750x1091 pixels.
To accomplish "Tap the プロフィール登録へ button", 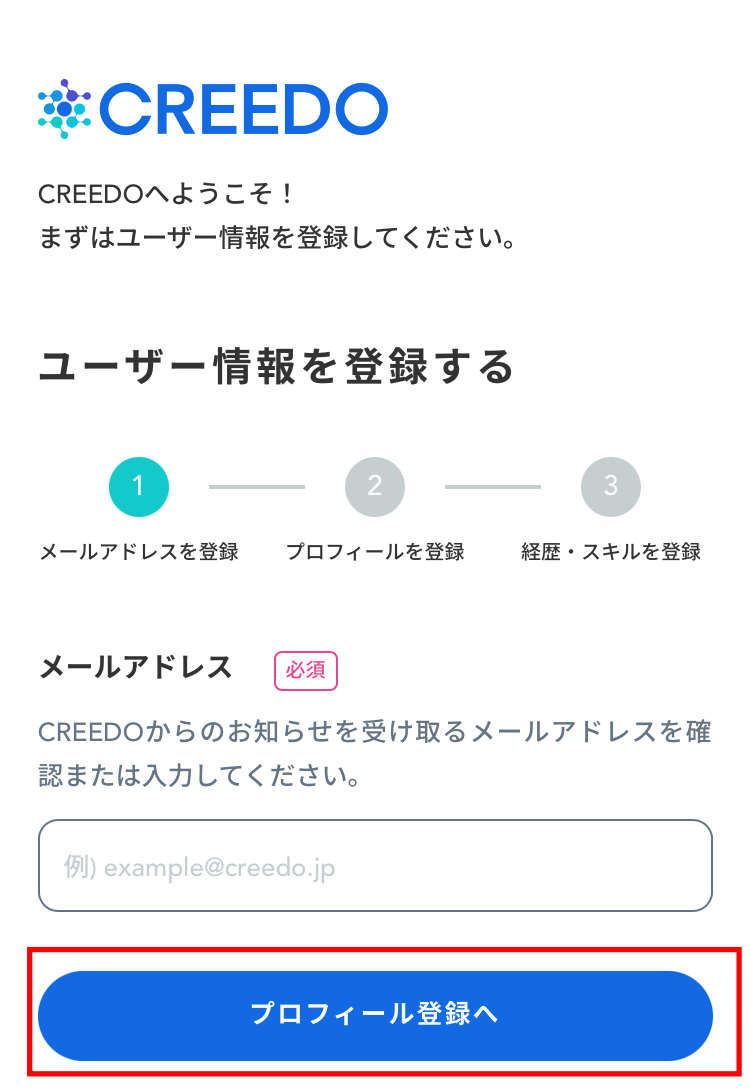I will 375,1015.
